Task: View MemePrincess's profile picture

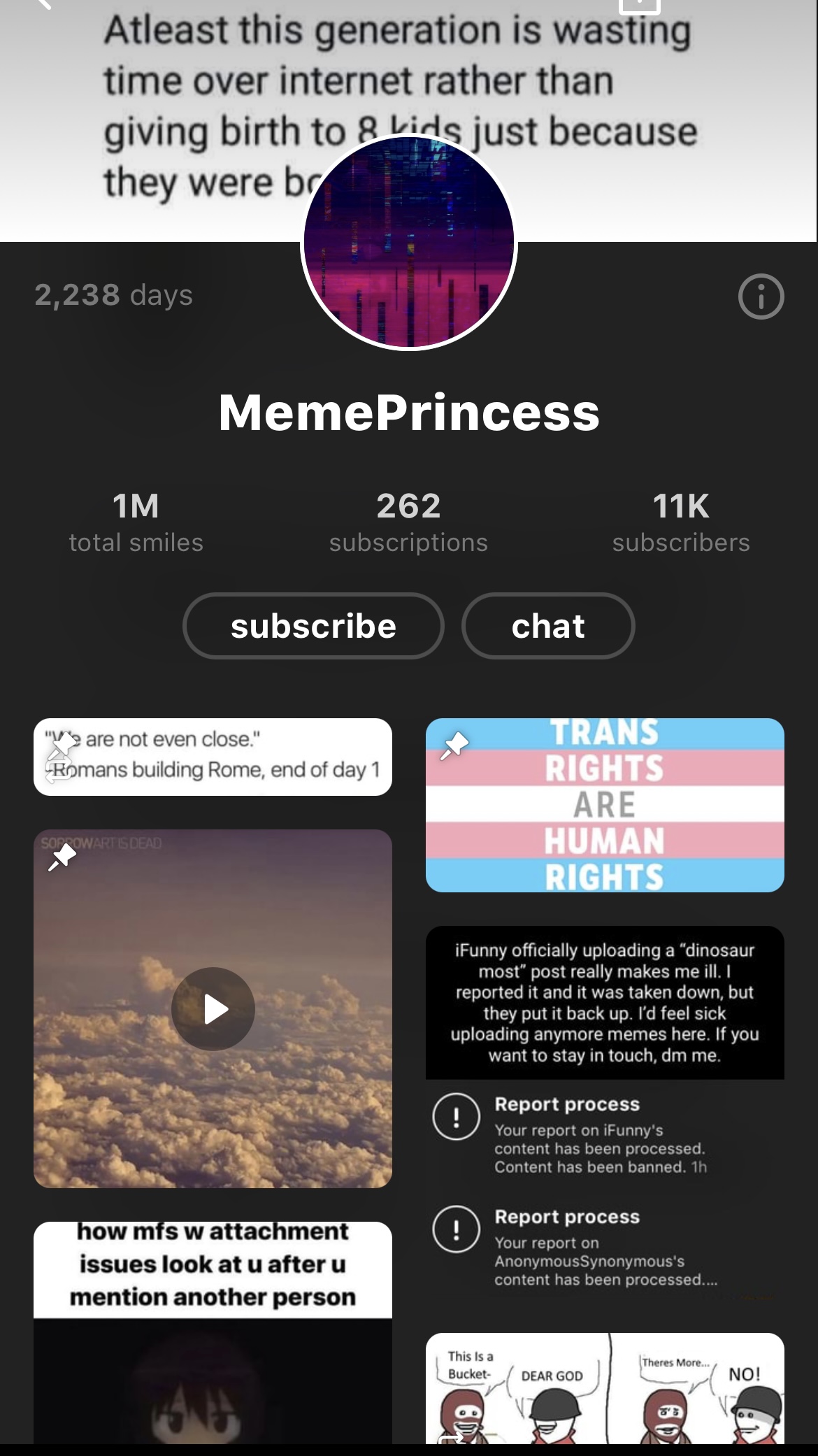Action: (x=409, y=242)
